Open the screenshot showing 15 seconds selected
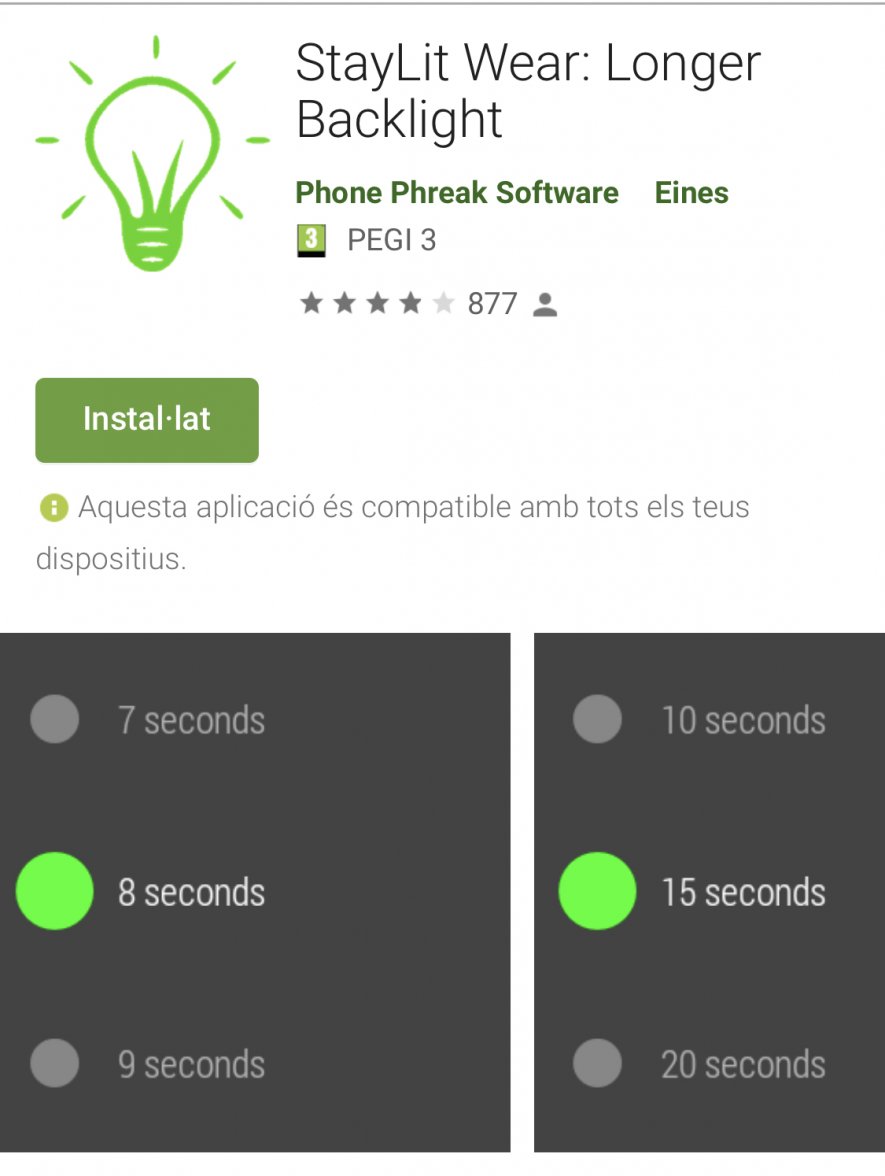This screenshot has width=885, height=1176. coord(710,892)
